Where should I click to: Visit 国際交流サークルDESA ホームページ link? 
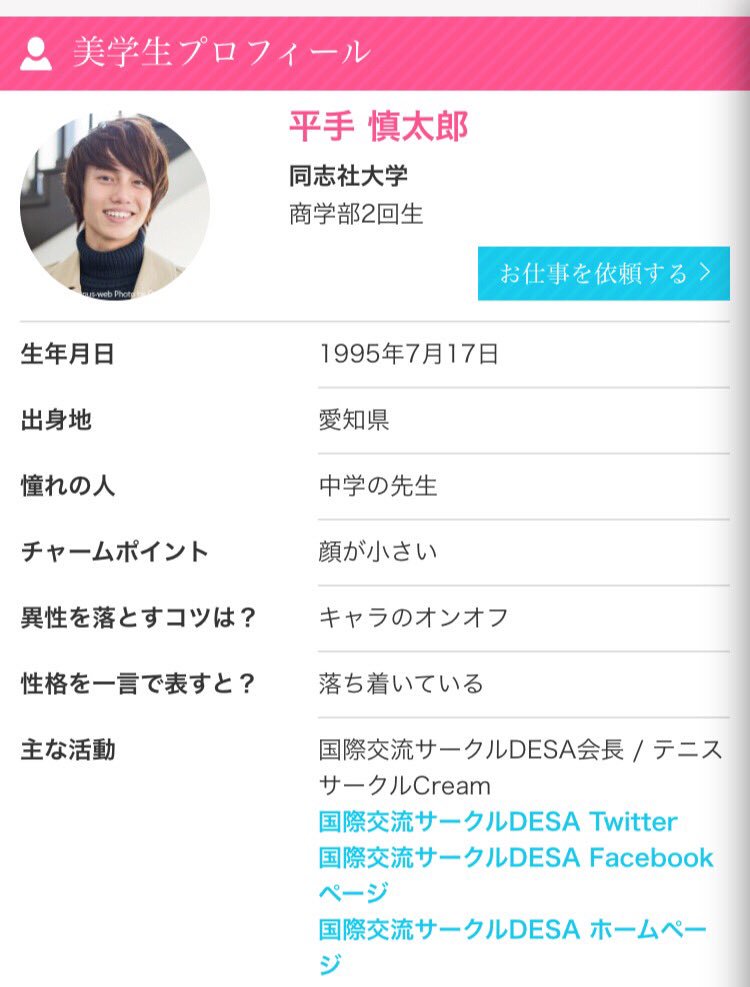click(x=512, y=929)
